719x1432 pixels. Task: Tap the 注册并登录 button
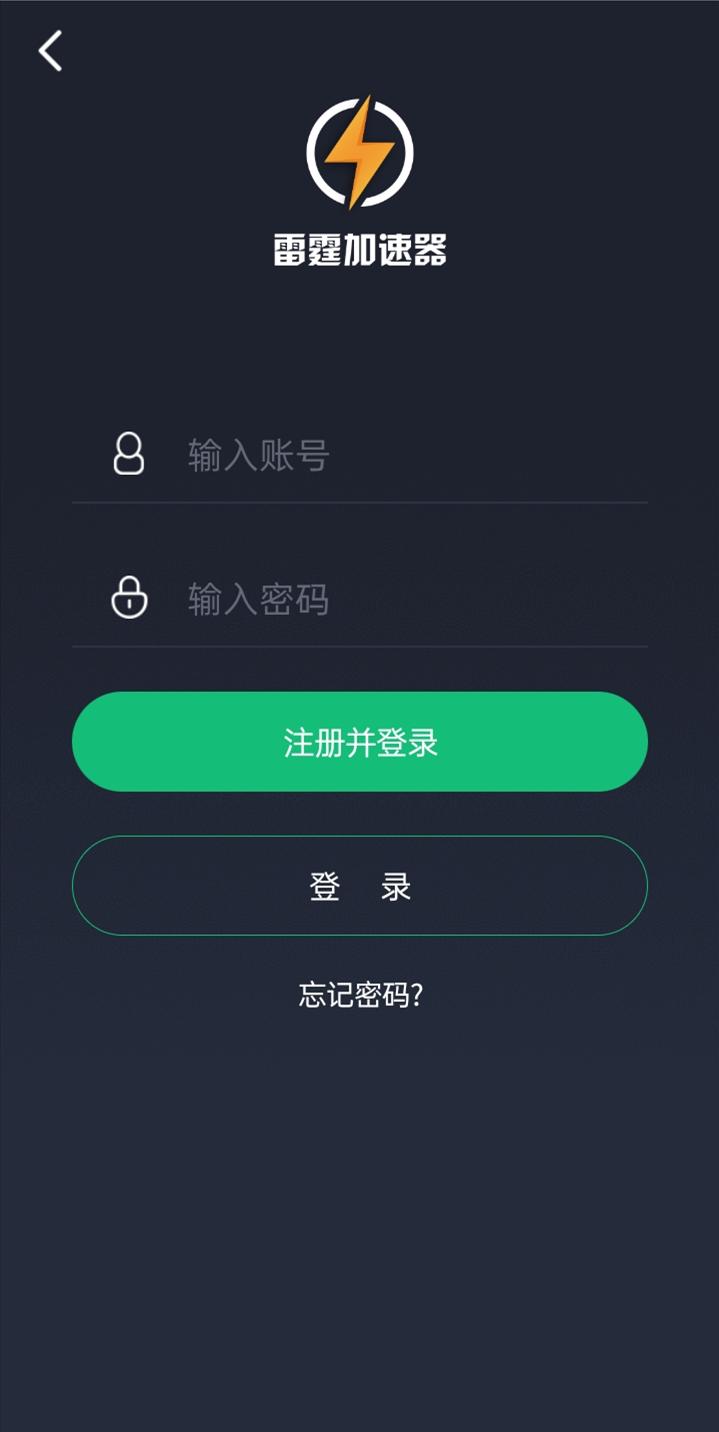(360, 742)
